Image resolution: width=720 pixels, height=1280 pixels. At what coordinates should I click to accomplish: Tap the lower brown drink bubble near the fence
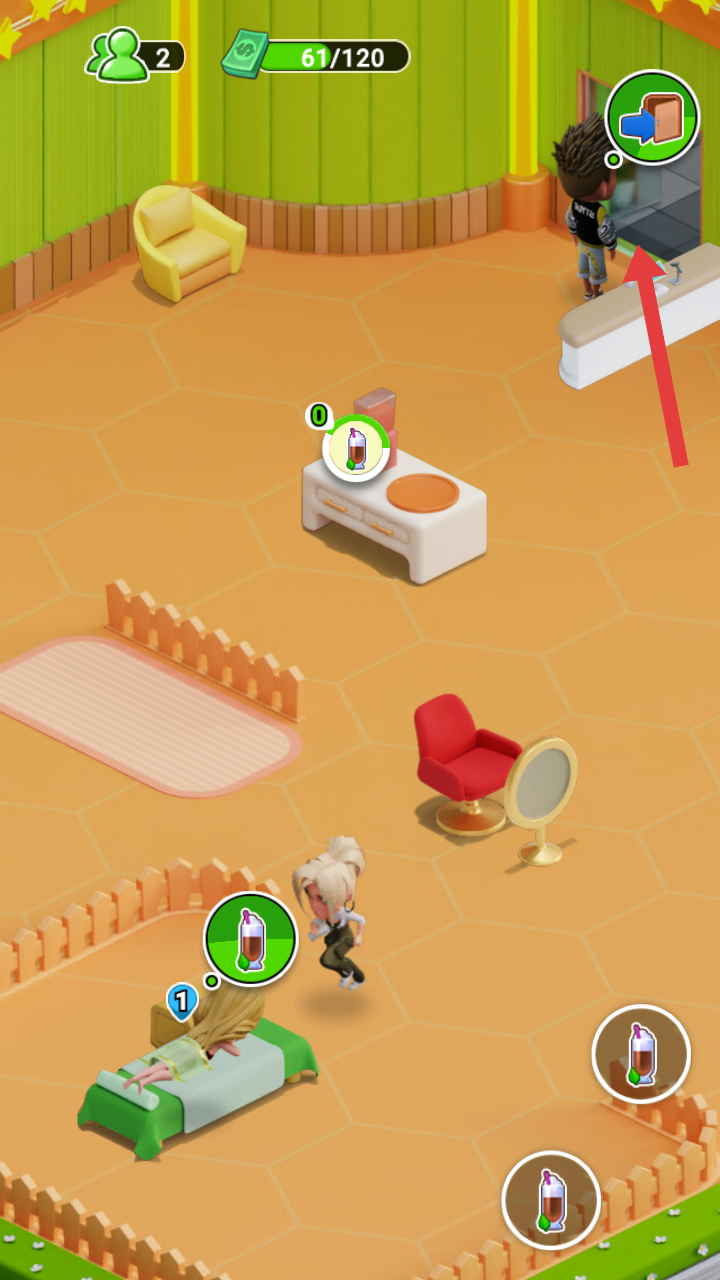click(x=550, y=1199)
